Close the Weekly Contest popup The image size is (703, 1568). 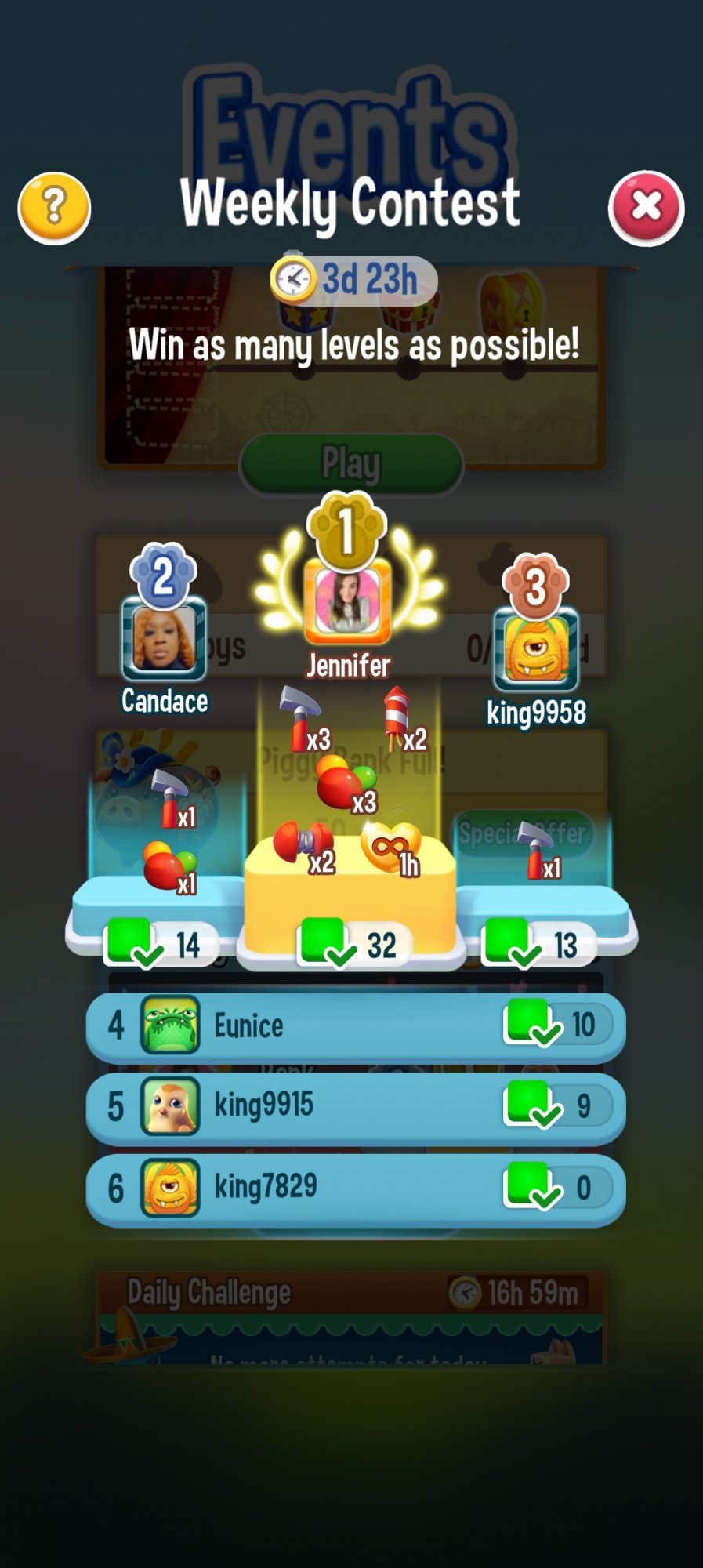(x=646, y=208)
